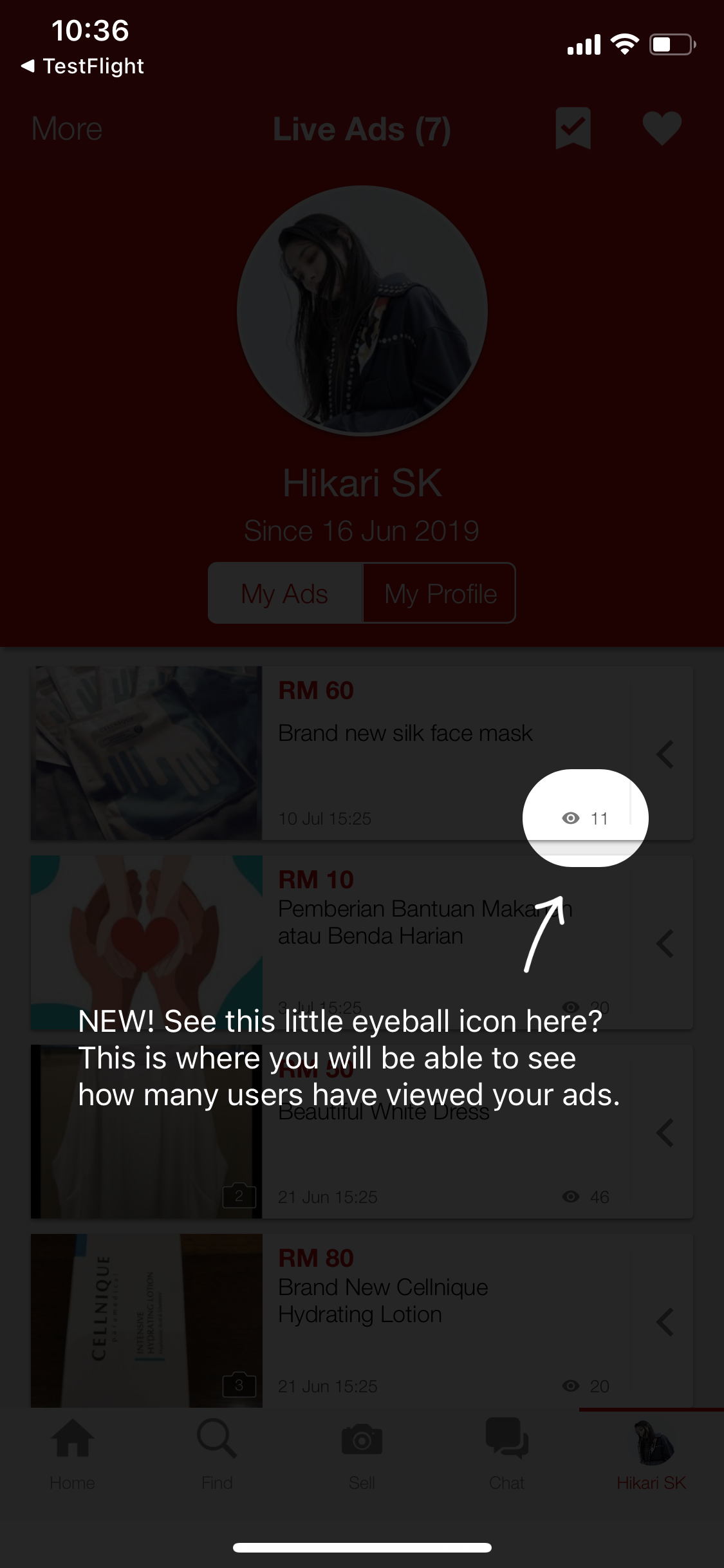The height and width of the screenshot is (1568, 724).
Task: Open the More menu
Action: pyautogui.click(x=67, y=129)
